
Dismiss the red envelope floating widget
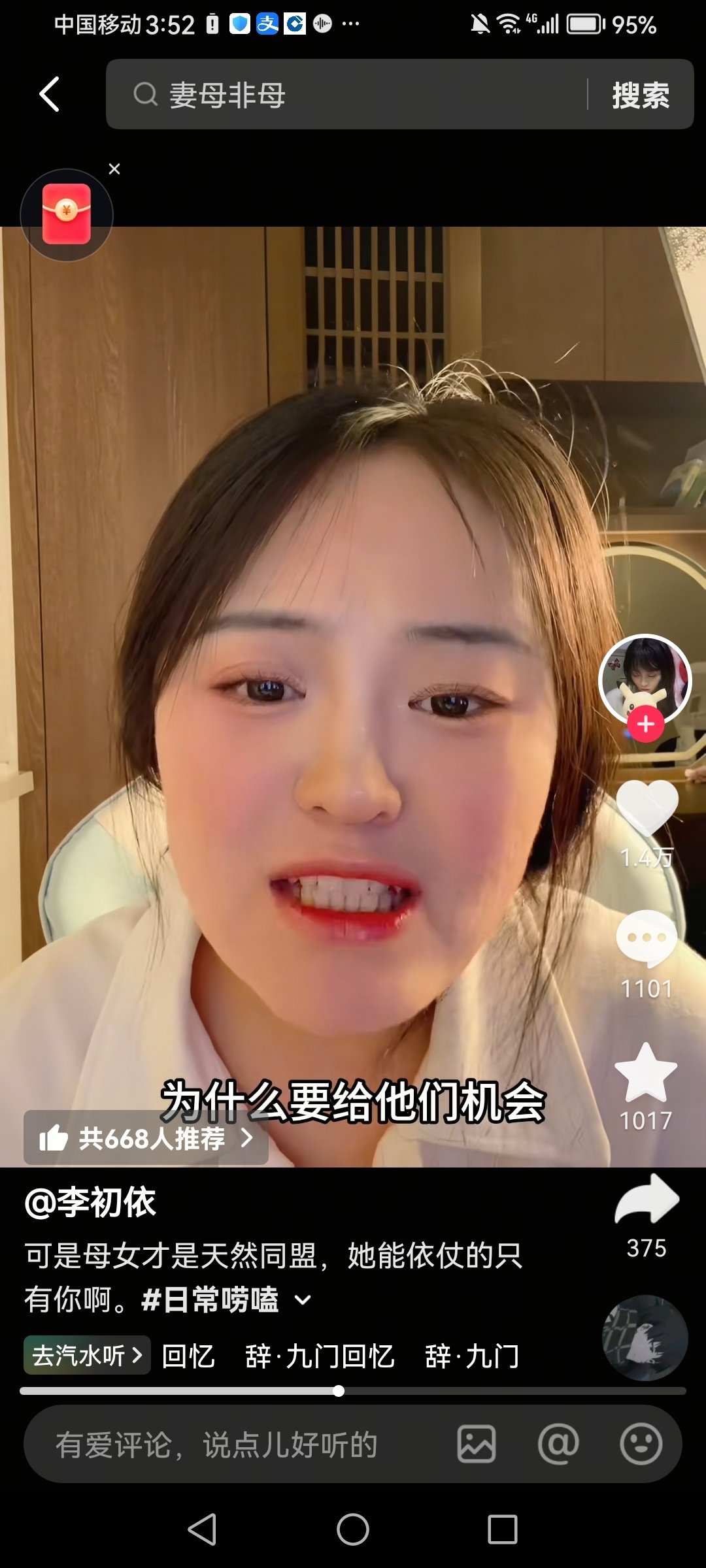coord(114,169)
